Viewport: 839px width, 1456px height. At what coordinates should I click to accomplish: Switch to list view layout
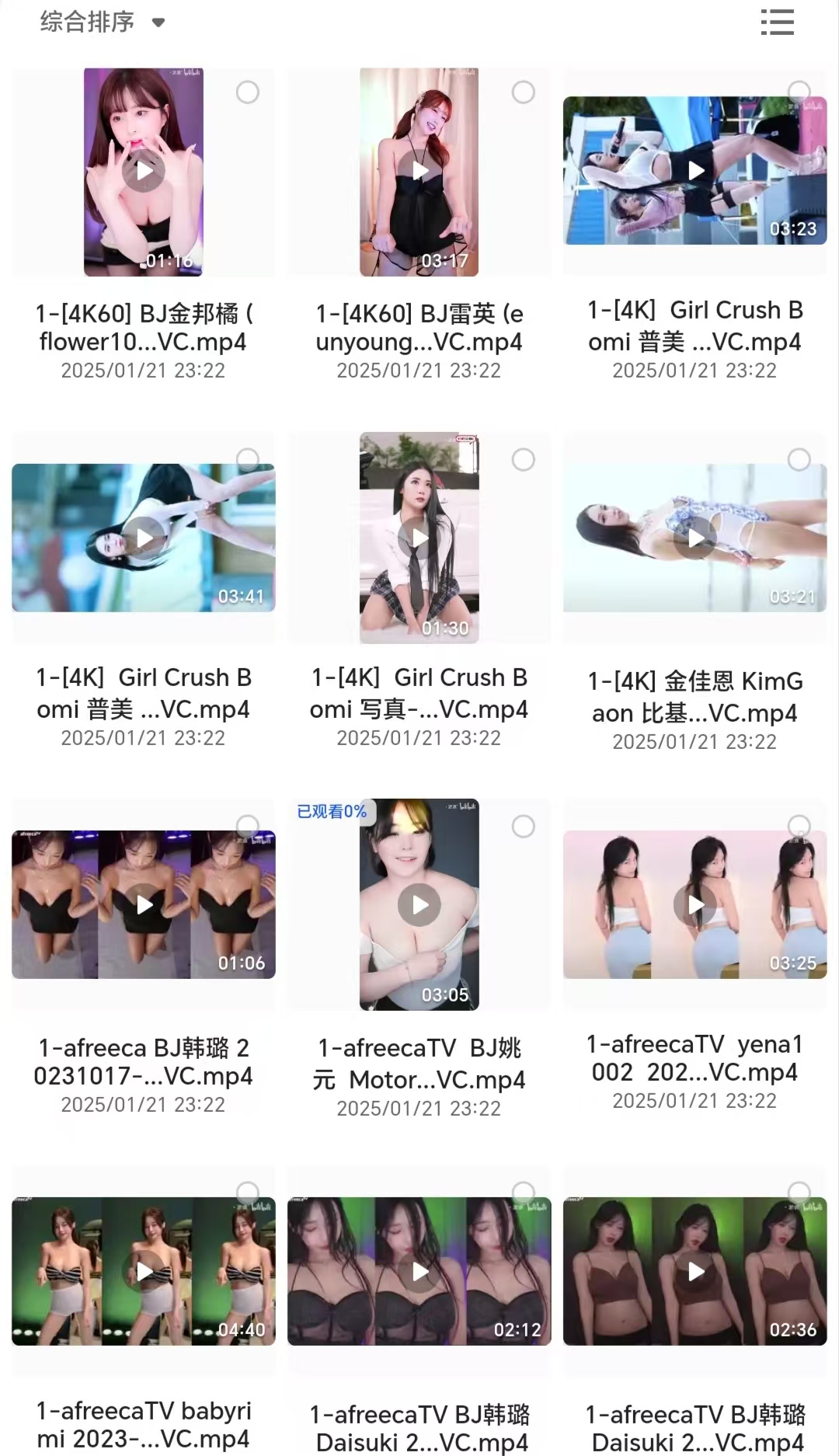777,23
